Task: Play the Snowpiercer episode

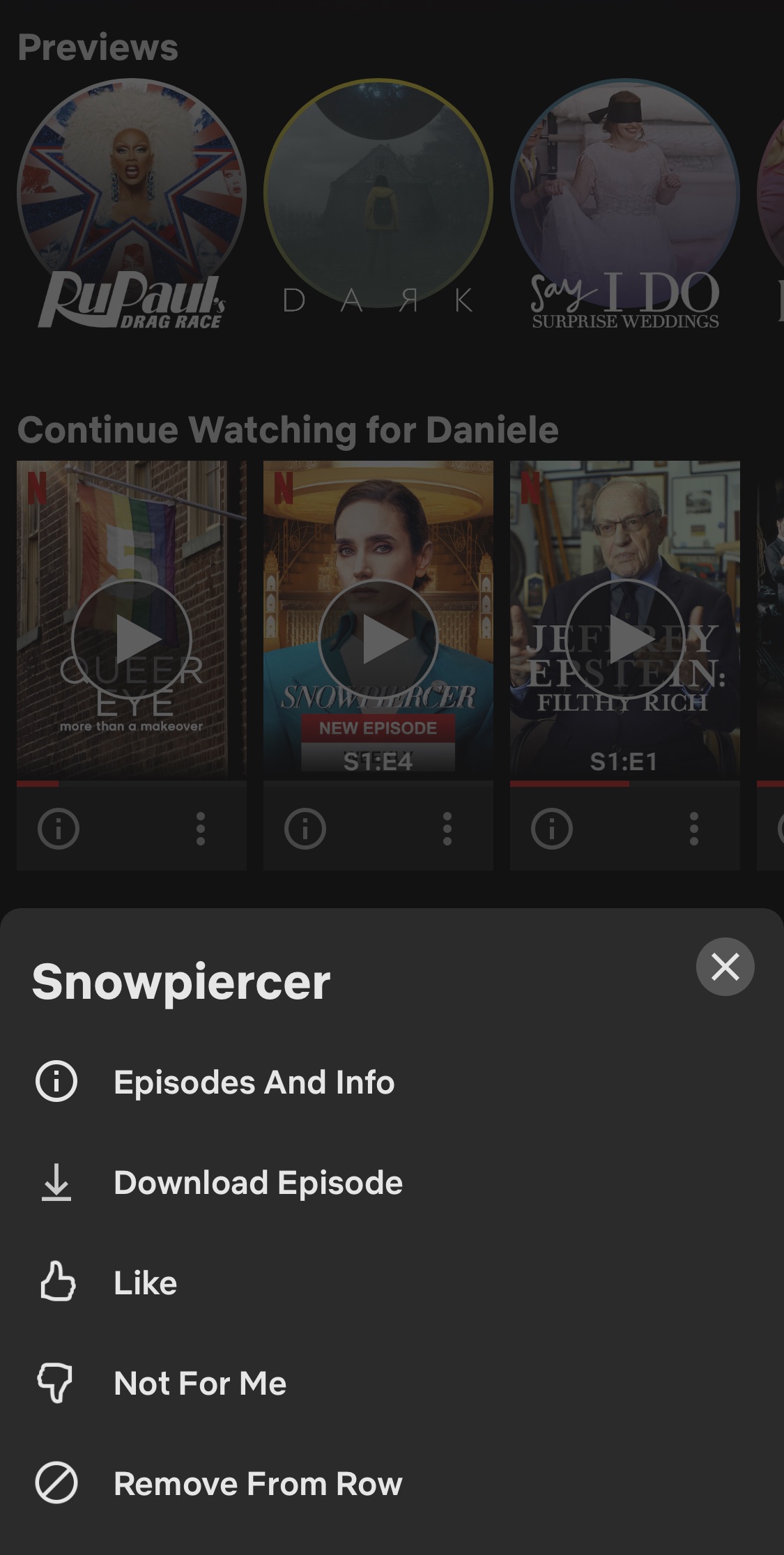Action: [x=378, y=640]
